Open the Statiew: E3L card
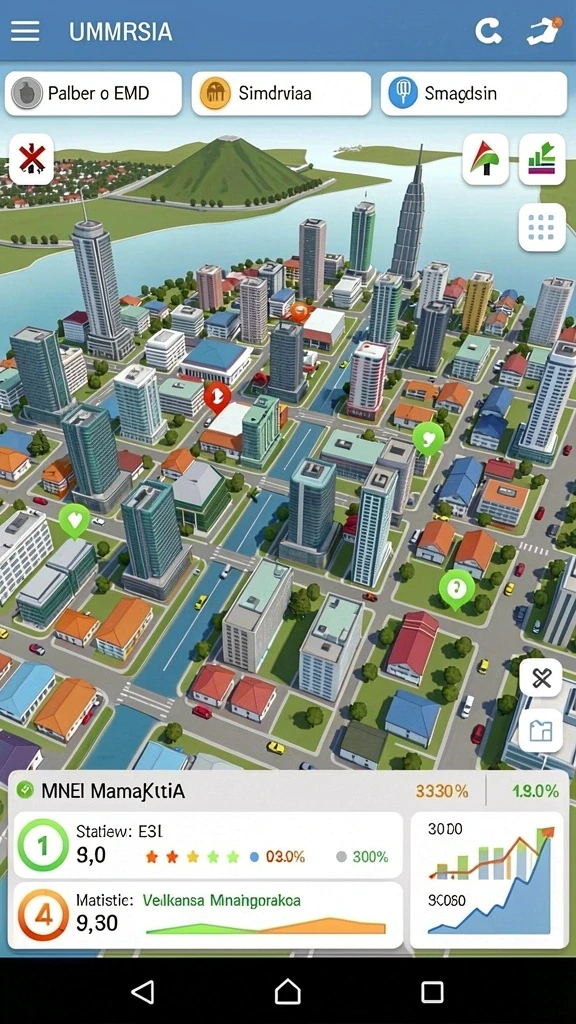 click(x=208, y=845)
